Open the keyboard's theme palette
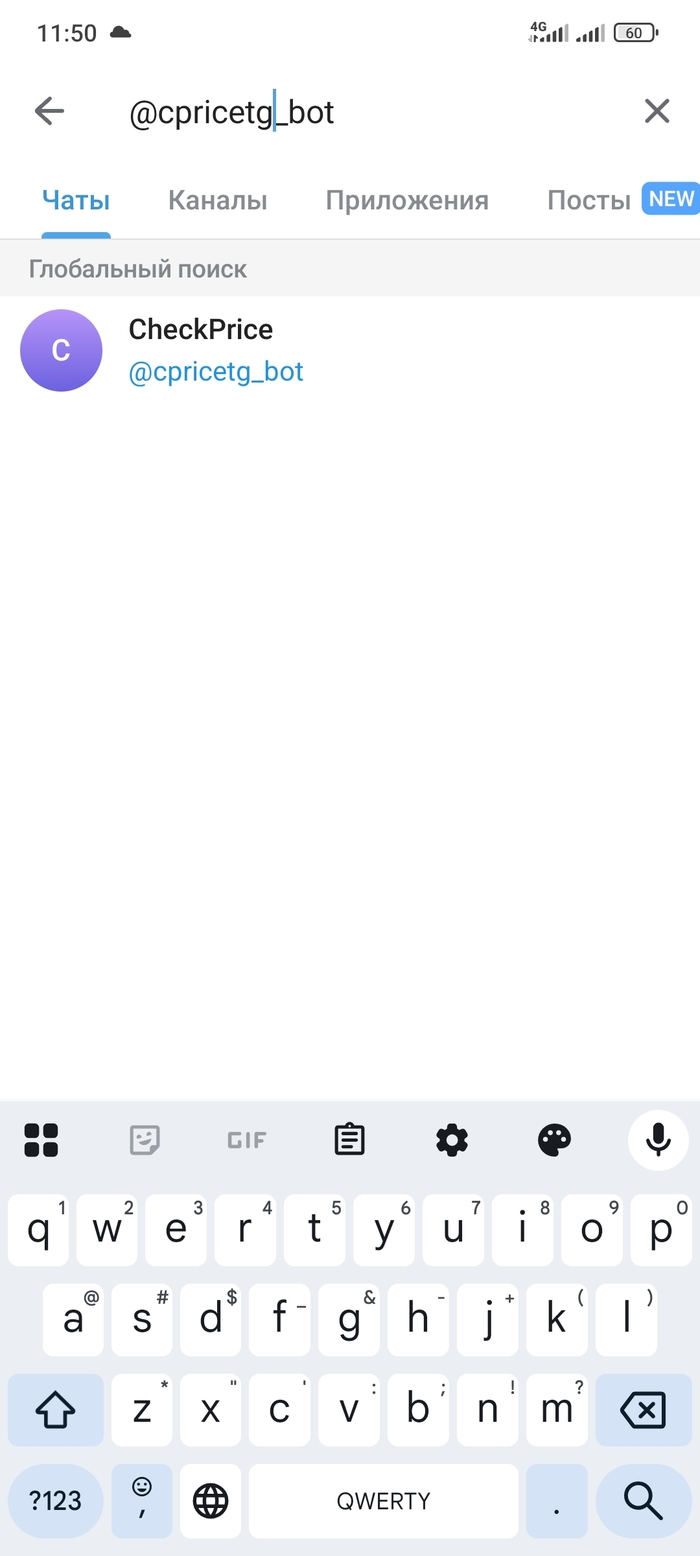Image resolution: width=700 pixels, height=1556 pixels. pyautogui.click(x=554, y=1139)
